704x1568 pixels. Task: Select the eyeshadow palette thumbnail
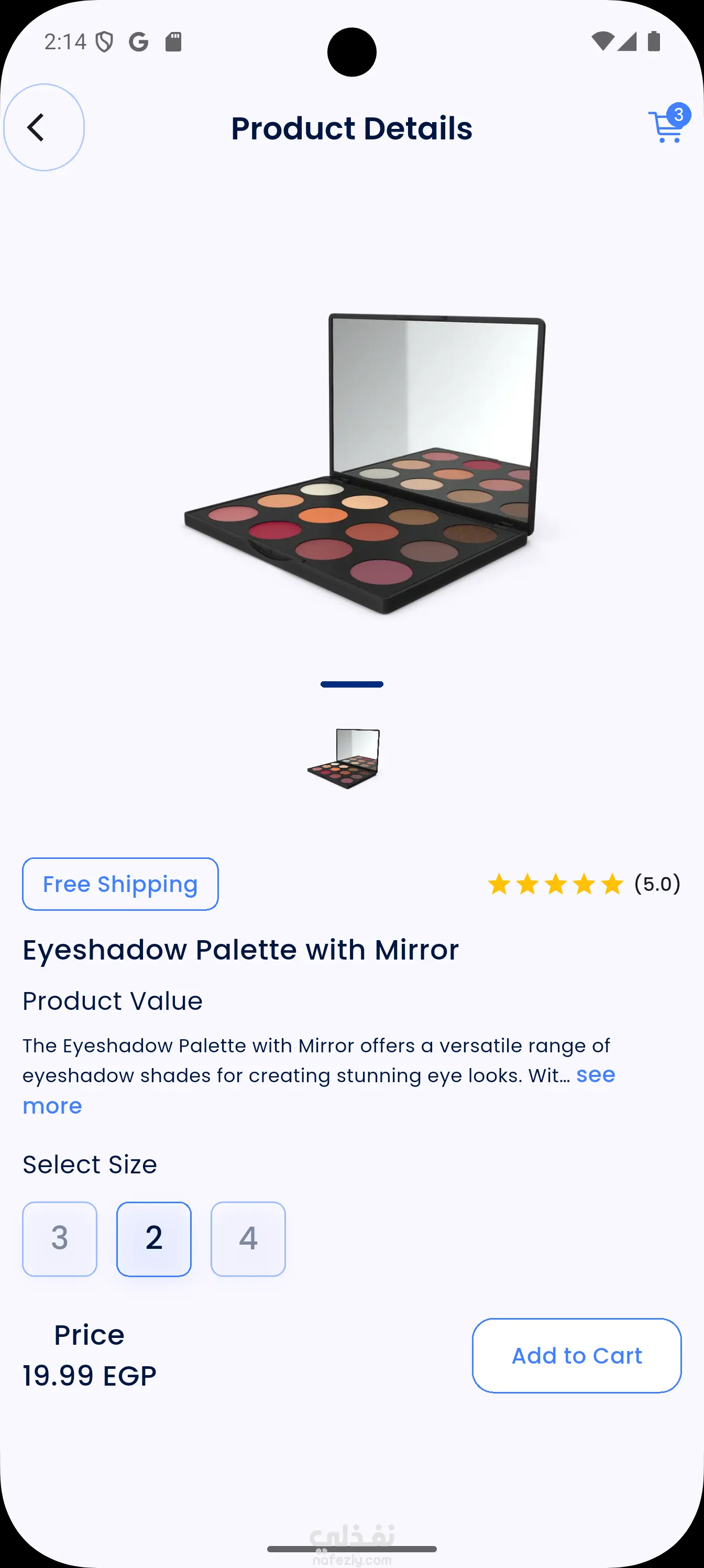344,758
